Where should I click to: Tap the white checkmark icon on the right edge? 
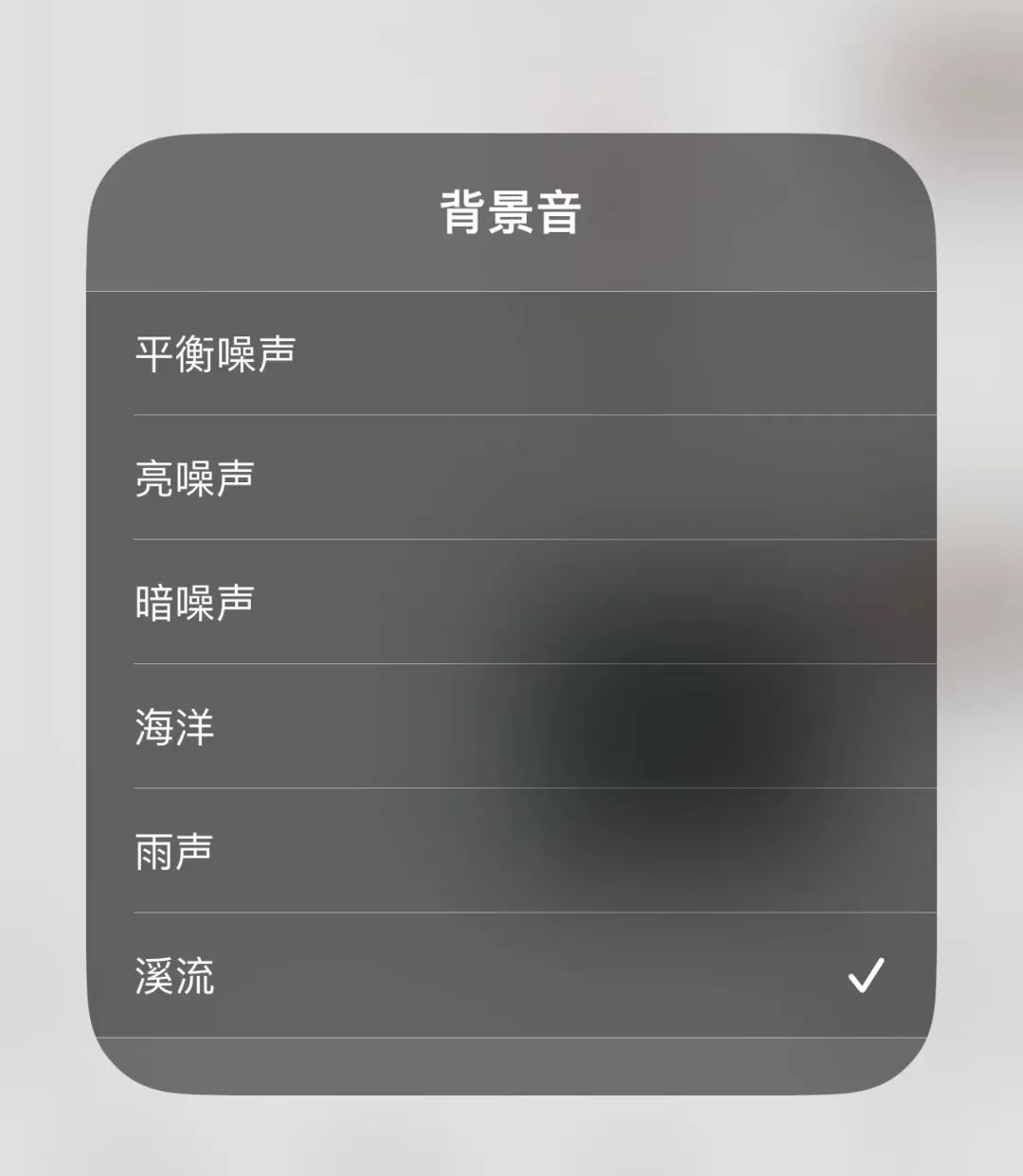863,976
